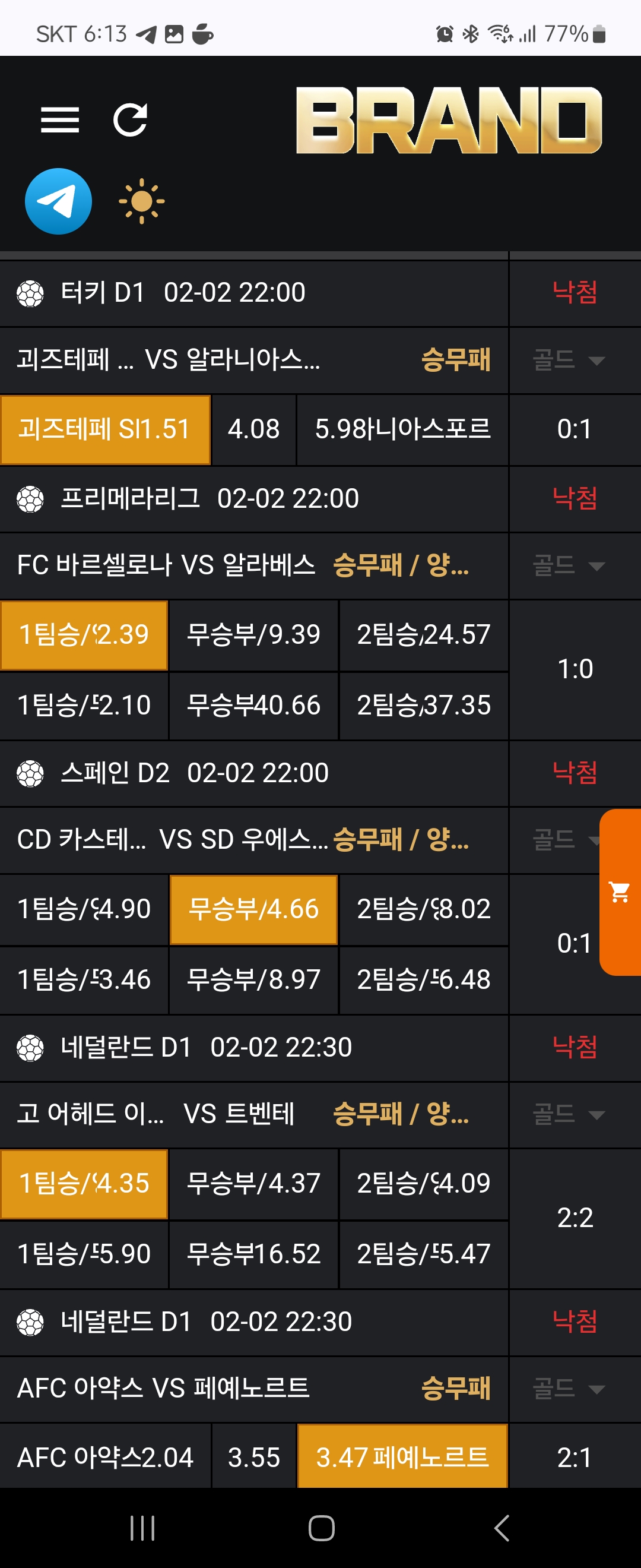Open the hamburger menu

[59, 119]
